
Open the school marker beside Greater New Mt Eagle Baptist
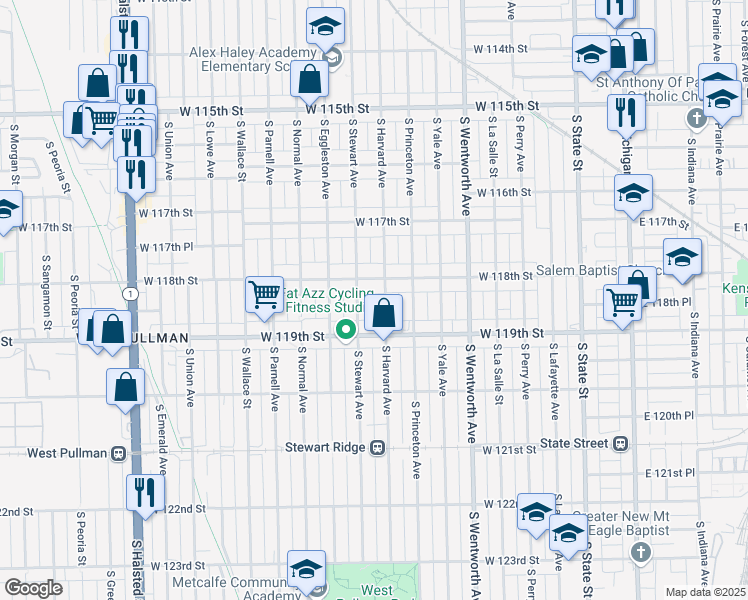click(568, 534)
